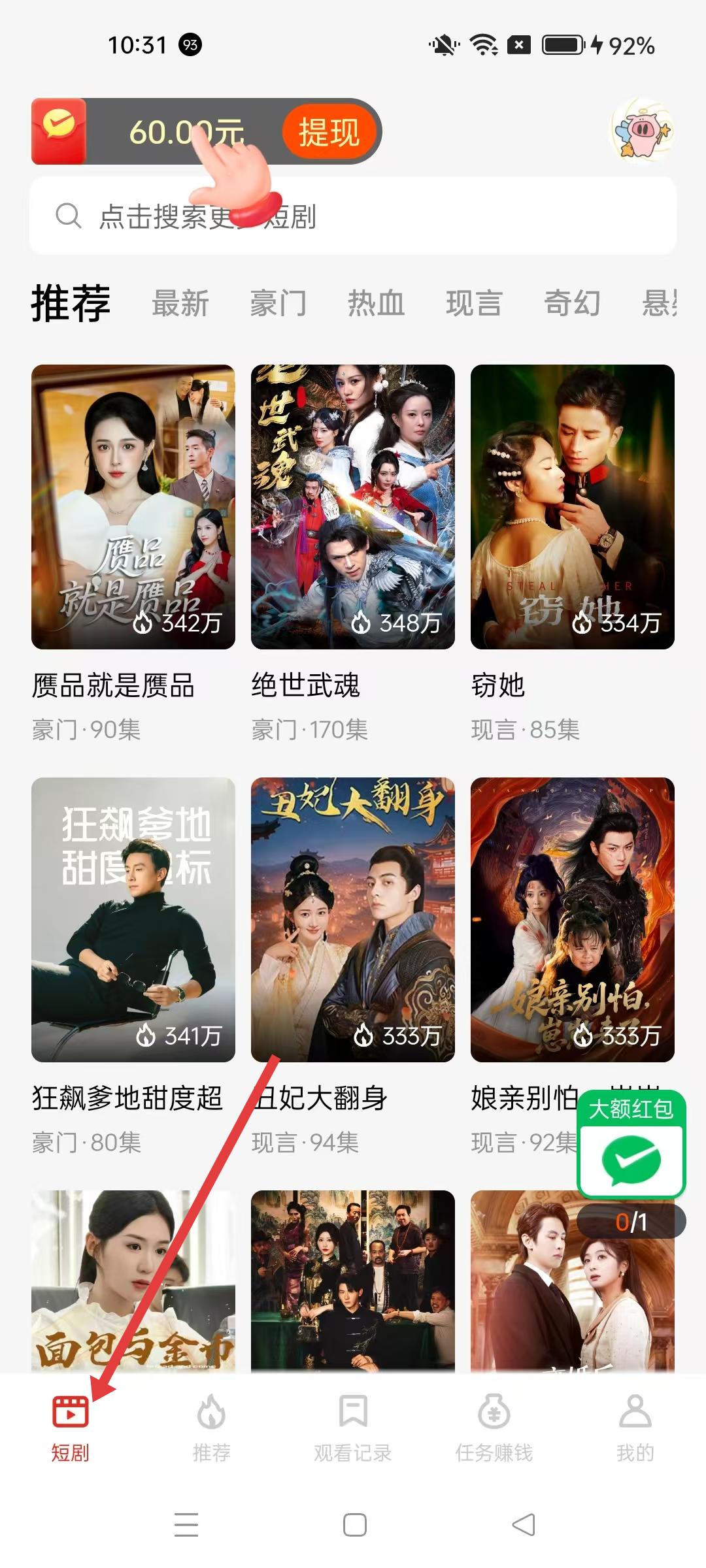Tap the 点击搜索更多短剧 search box

click(x=353, y=216)
